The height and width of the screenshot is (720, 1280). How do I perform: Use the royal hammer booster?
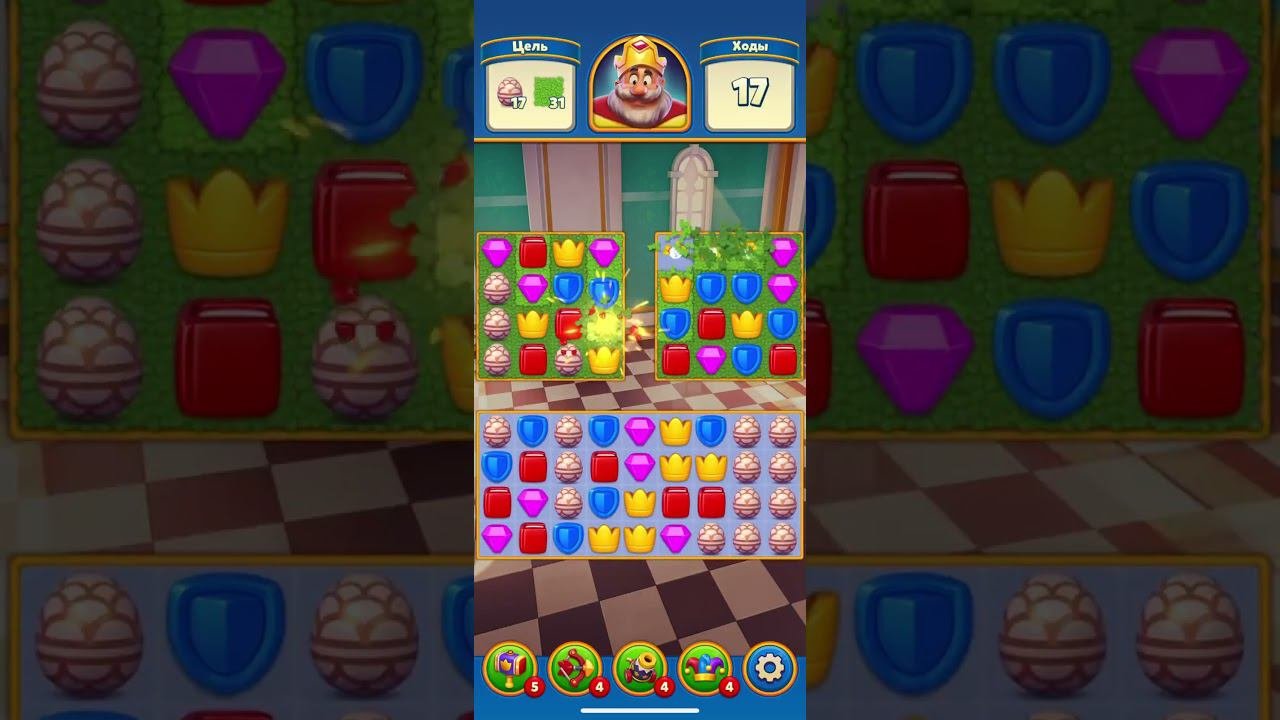(510, 668)
